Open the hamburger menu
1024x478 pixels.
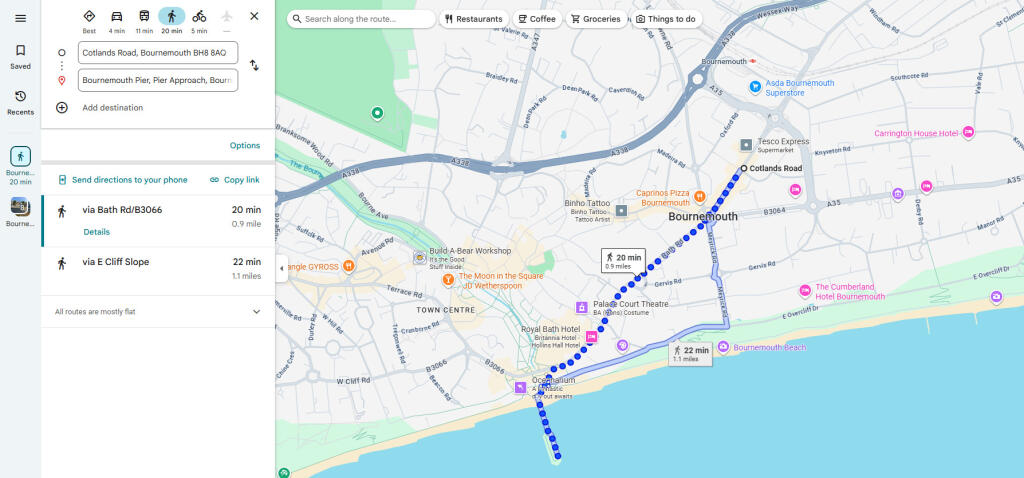point(20,18)
